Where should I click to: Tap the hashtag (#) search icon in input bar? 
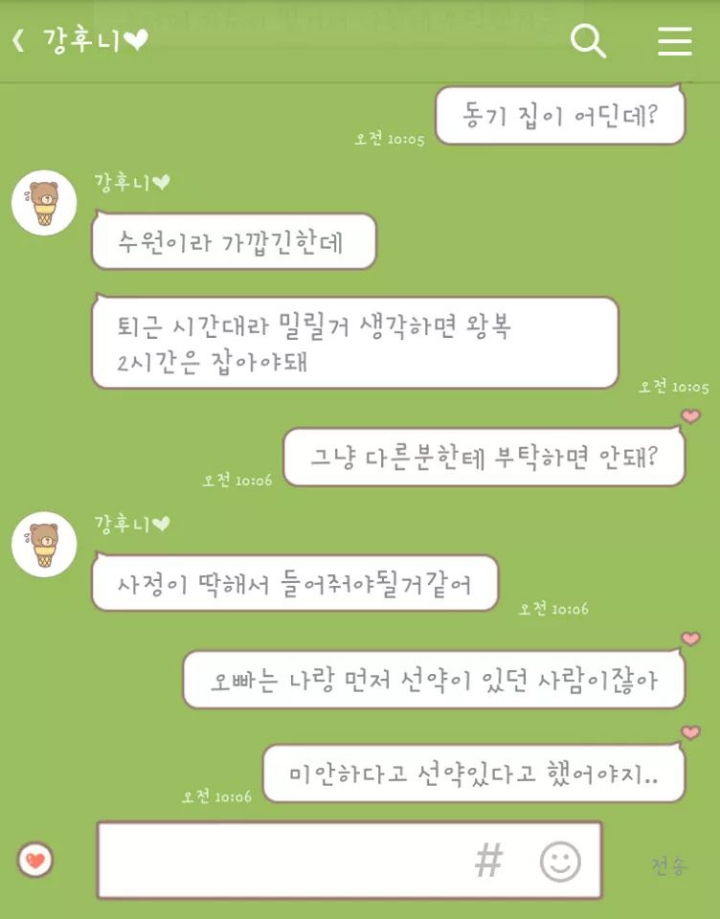click(x=487, y=860)
